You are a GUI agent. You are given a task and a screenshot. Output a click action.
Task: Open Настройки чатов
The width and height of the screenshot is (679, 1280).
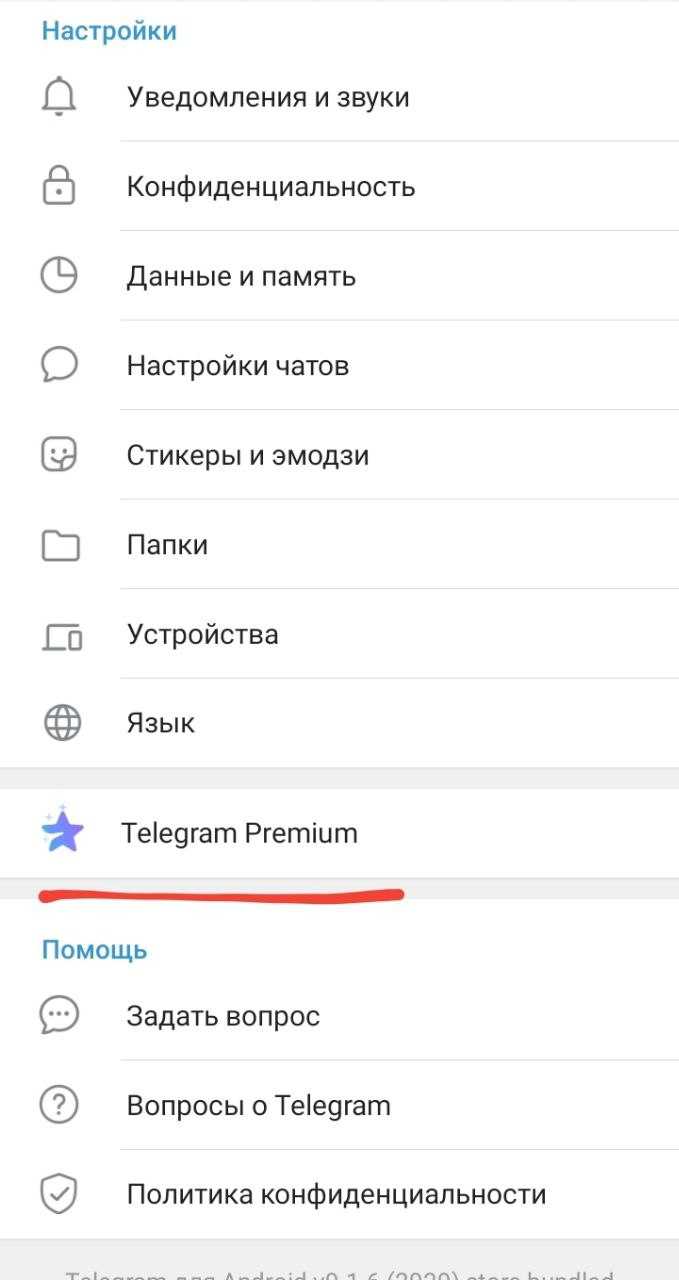339,365
